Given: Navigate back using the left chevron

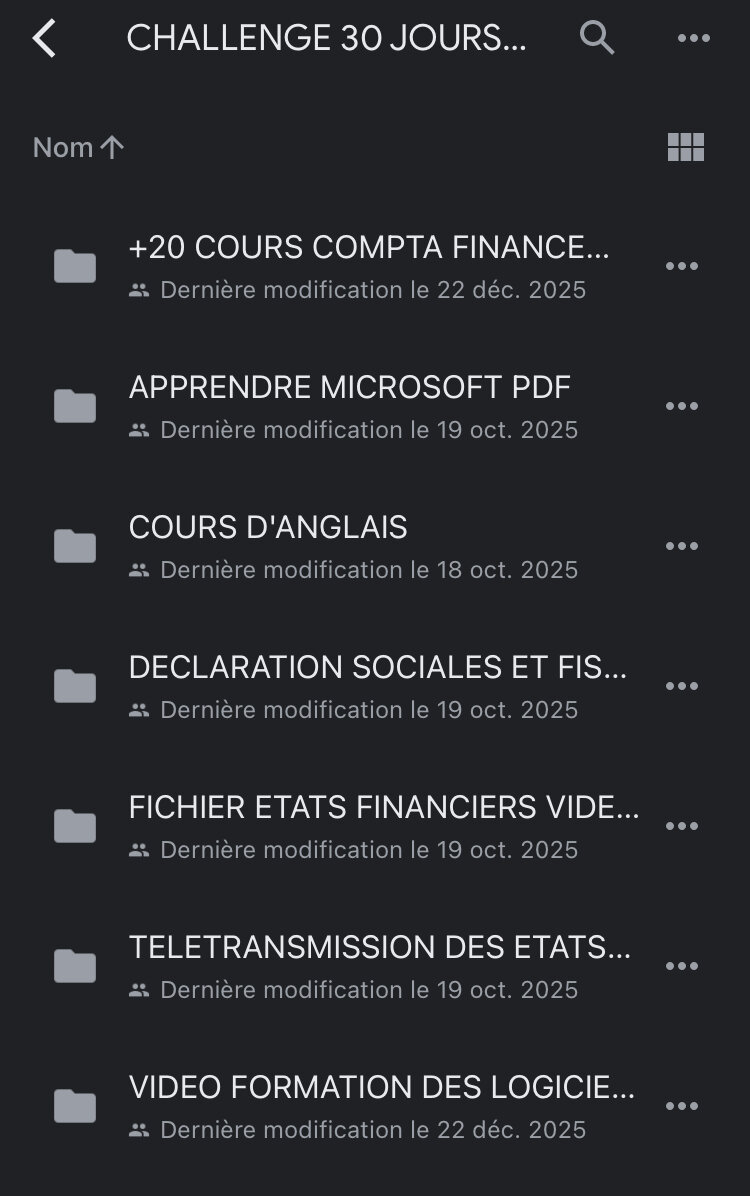Looking at the screenshot, I should pyautogui.click(x=43, y=37).
